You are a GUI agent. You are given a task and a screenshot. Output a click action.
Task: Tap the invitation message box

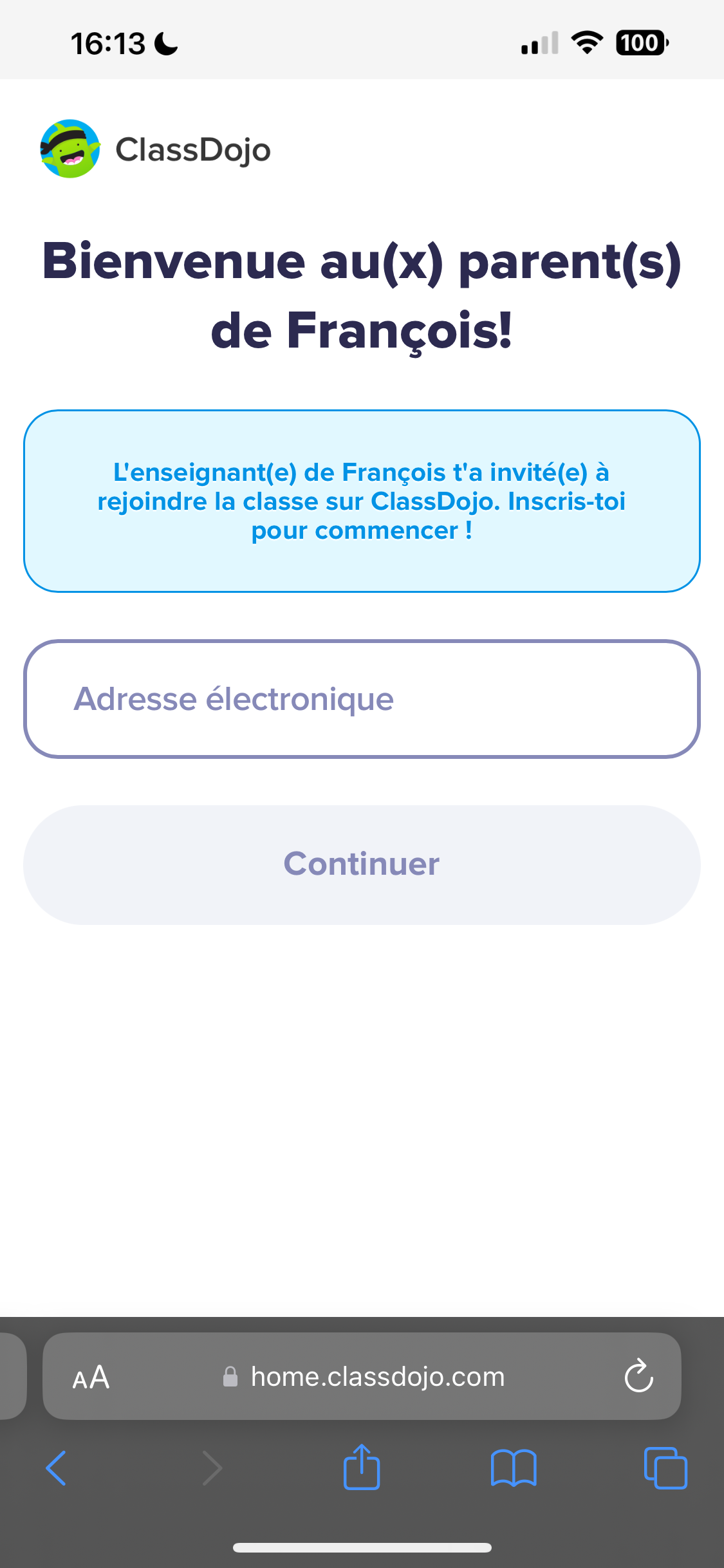pyautogui.click(x=362, y=501)
